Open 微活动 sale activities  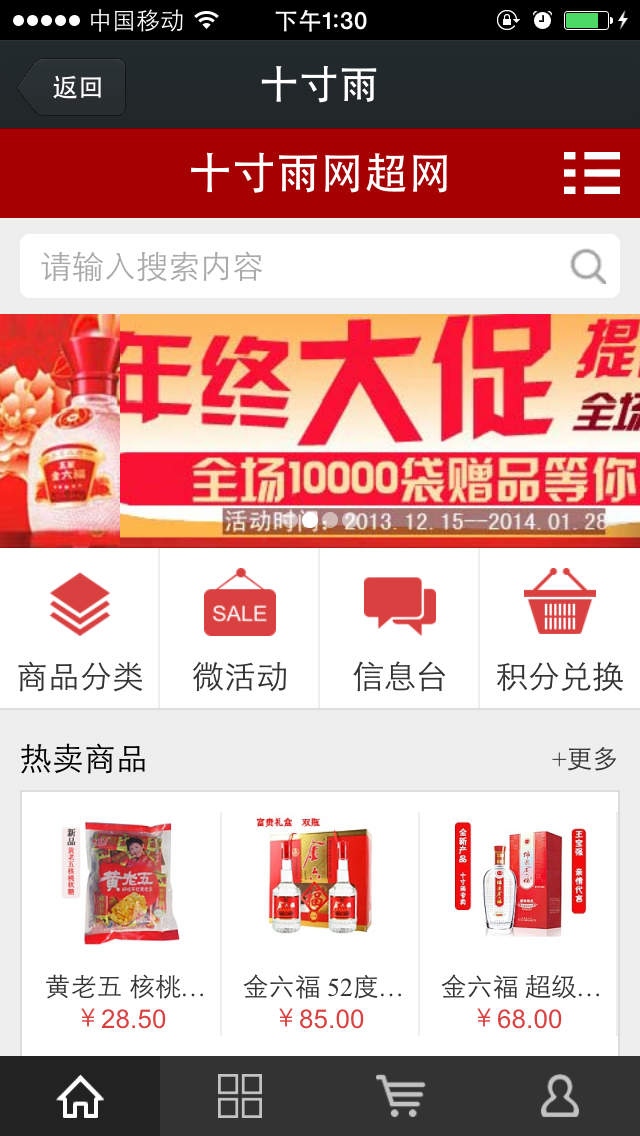pyautogui.click(x=240, y=630)
